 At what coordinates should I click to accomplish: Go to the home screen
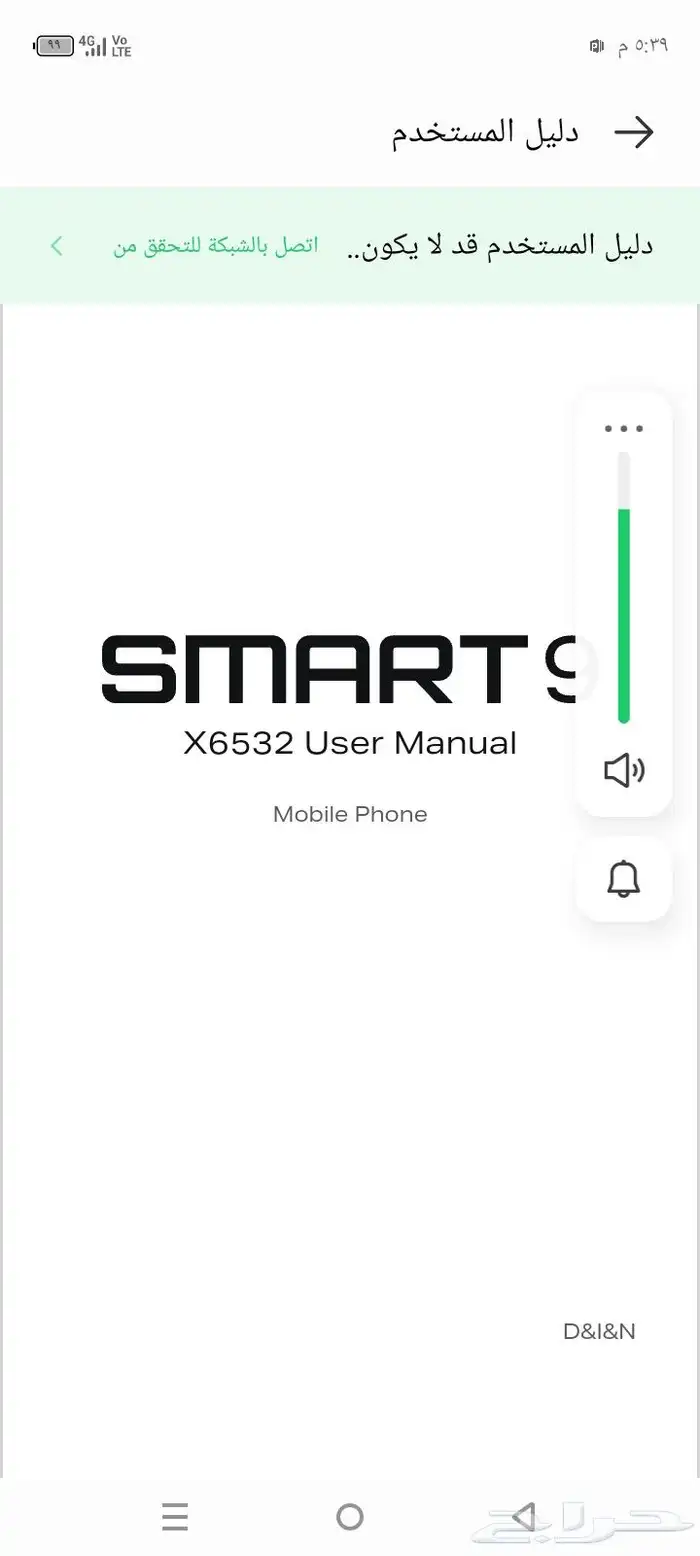coord(350,1517)
